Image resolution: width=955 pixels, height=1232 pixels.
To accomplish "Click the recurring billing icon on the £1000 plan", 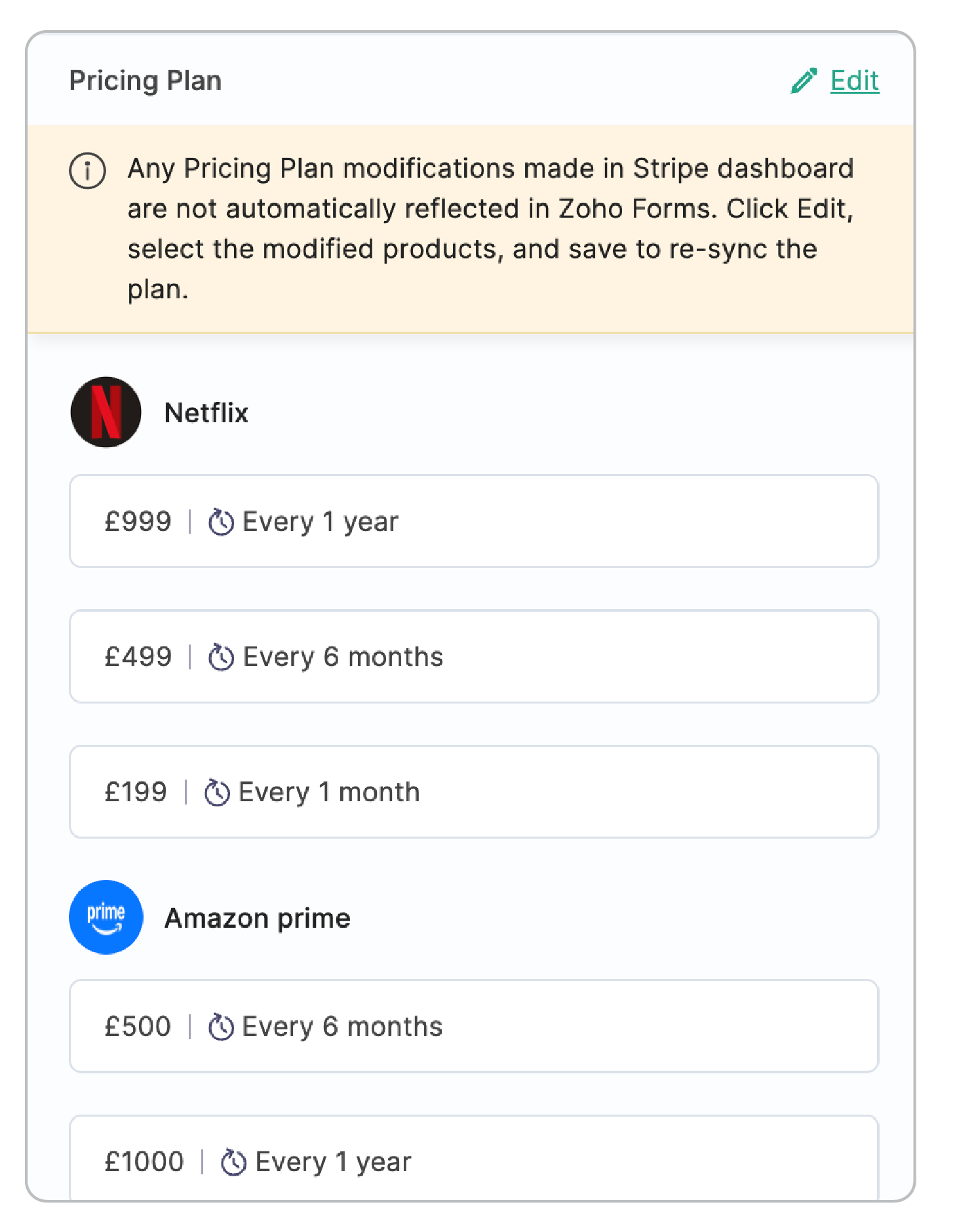I will [231, 1161].
